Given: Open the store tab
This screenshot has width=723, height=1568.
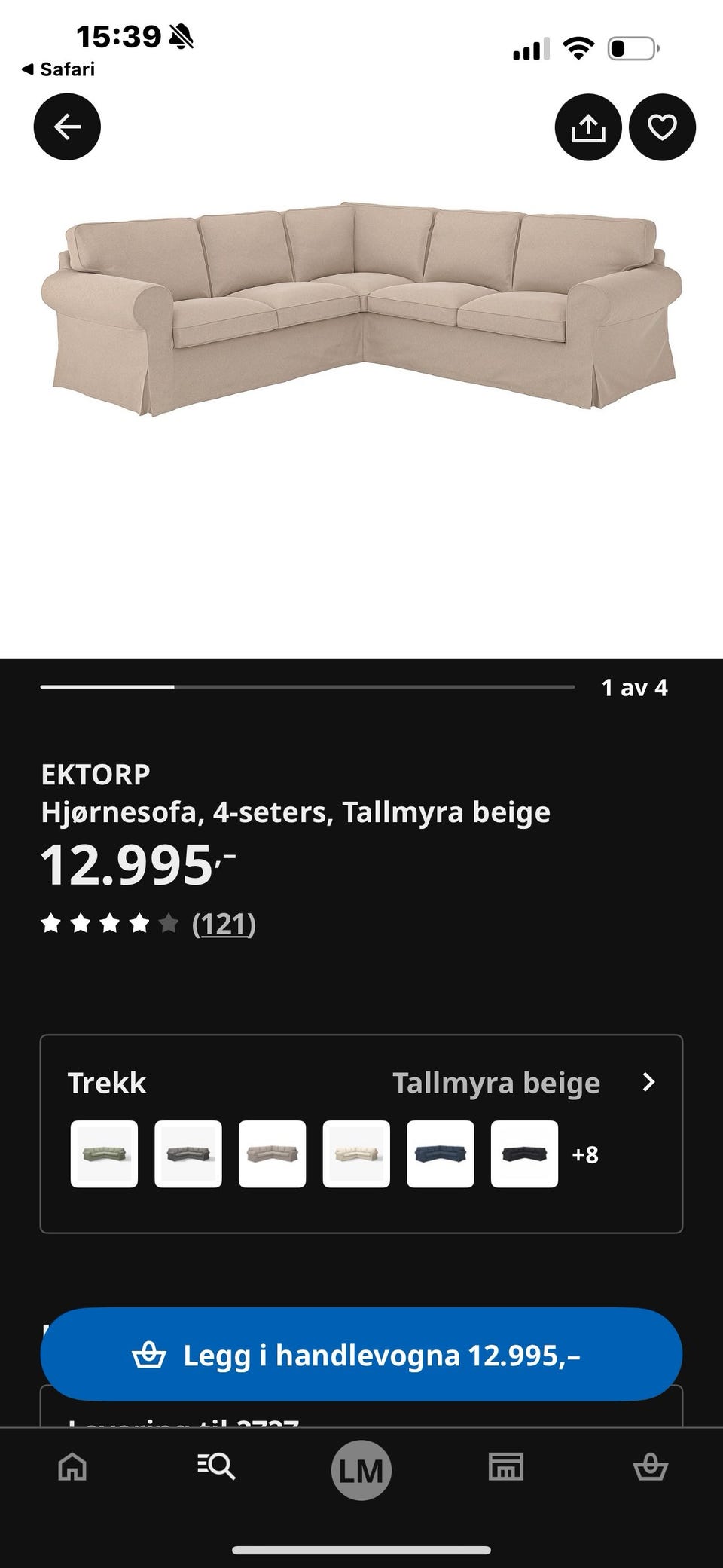Looking at the screenshot, I should pos(506,1467).
